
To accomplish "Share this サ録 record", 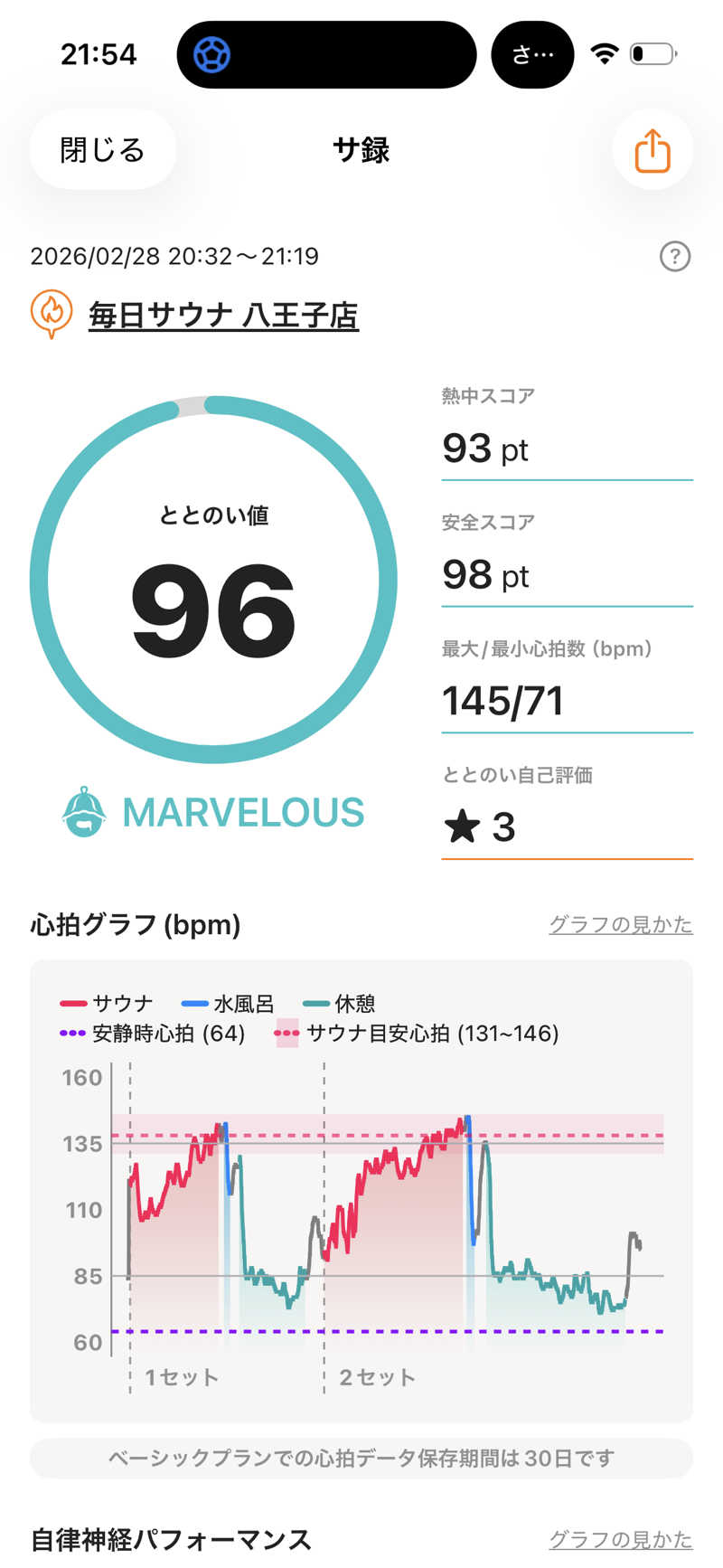I will (x=652, y=150).
